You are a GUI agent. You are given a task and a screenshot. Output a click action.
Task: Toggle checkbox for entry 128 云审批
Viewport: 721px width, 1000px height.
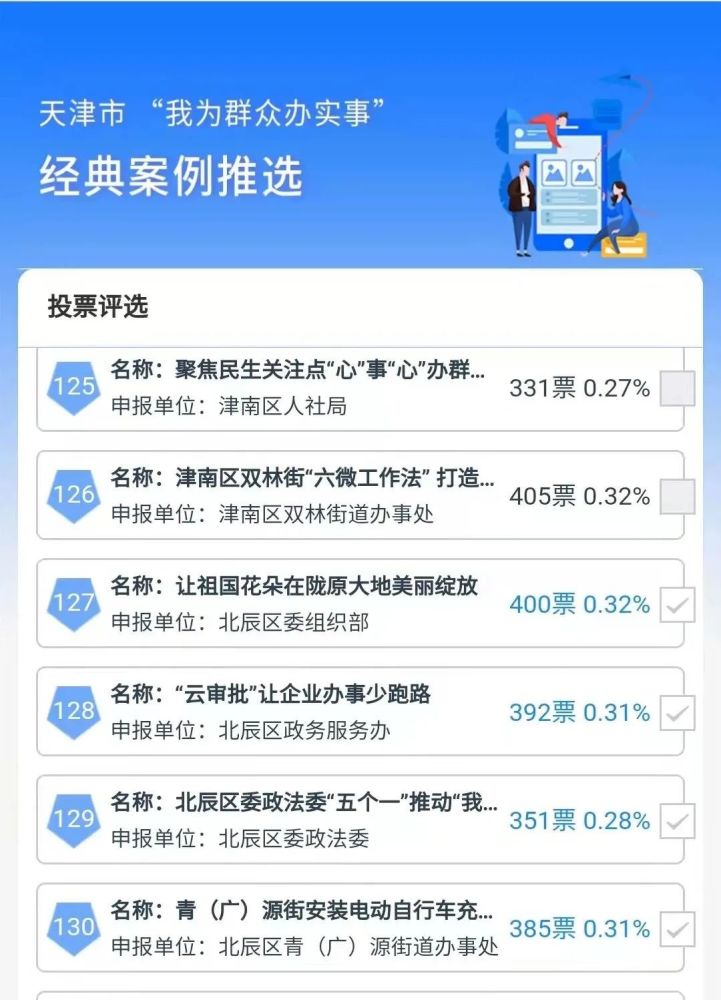click(x=677, y=713)
